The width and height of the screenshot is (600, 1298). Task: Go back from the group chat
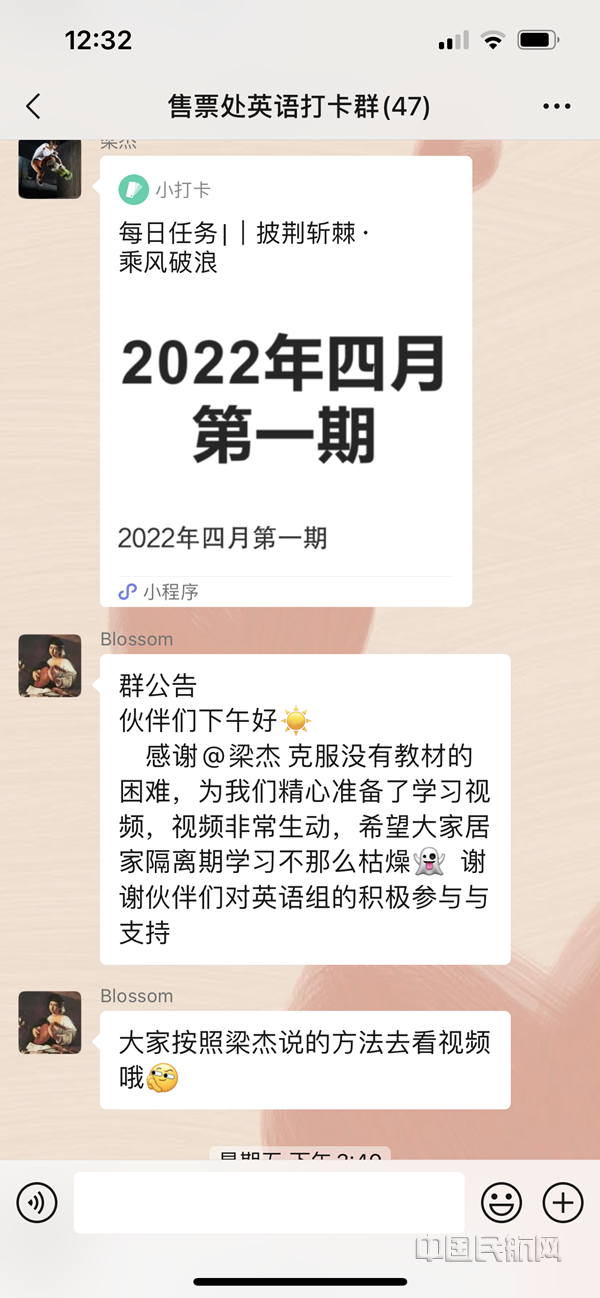coord(33,107)
